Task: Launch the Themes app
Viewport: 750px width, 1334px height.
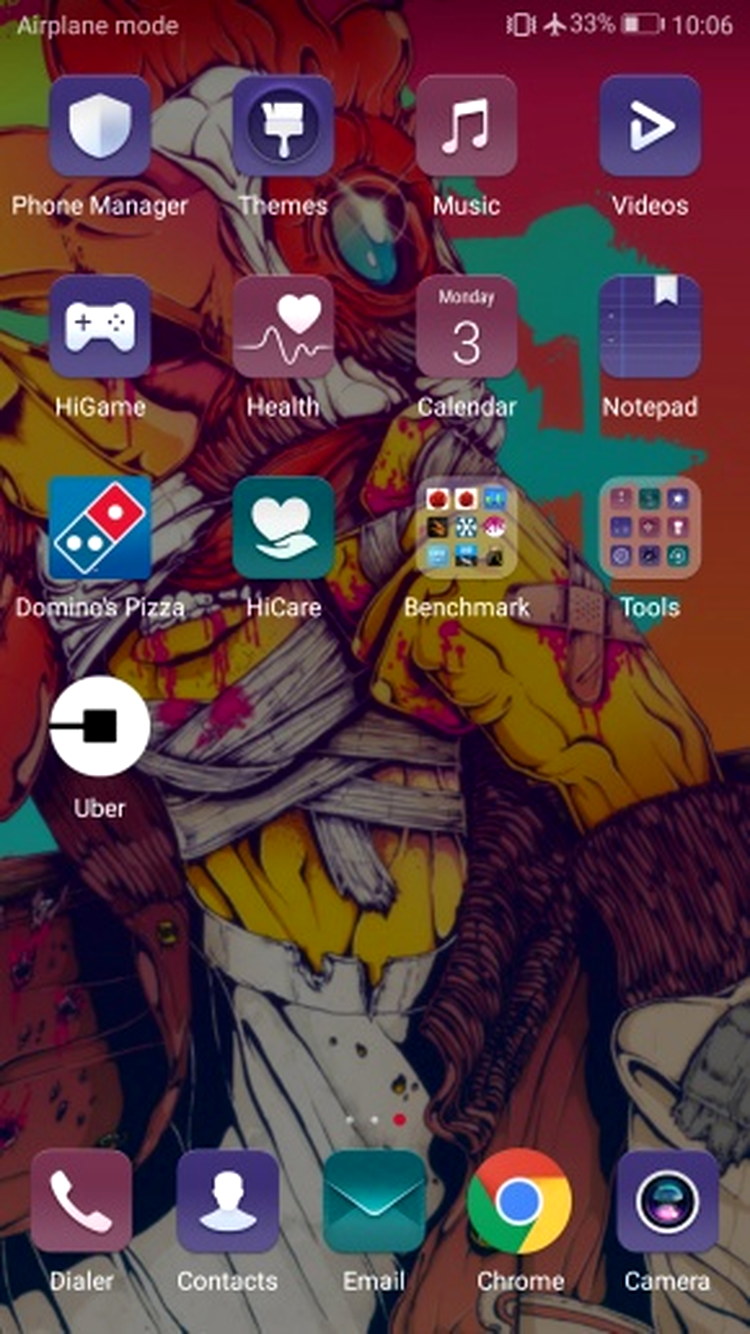Action: click(283, 127)
